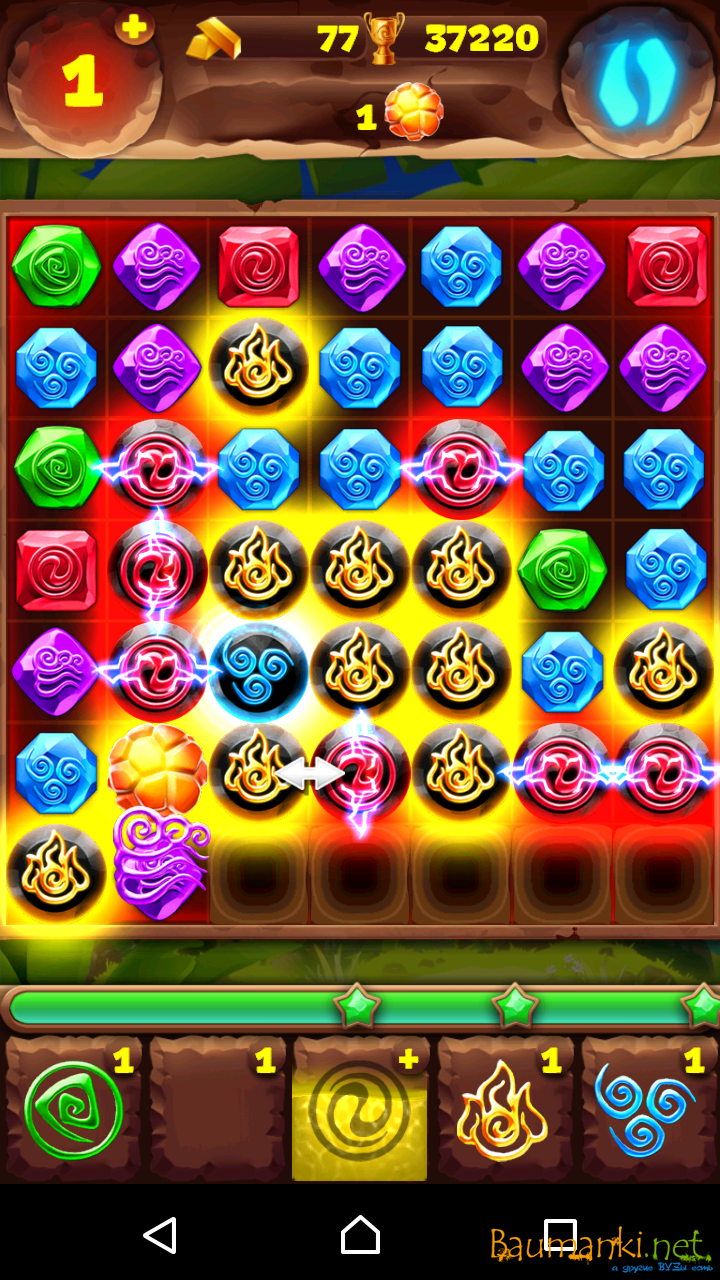Tap the purple swirl gem on the board
The image size is (720, 1280).
pos(160,862)
